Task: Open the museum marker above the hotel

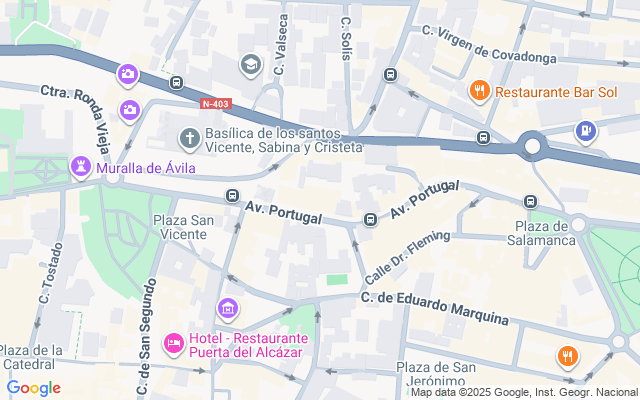Action: [227, 307]
